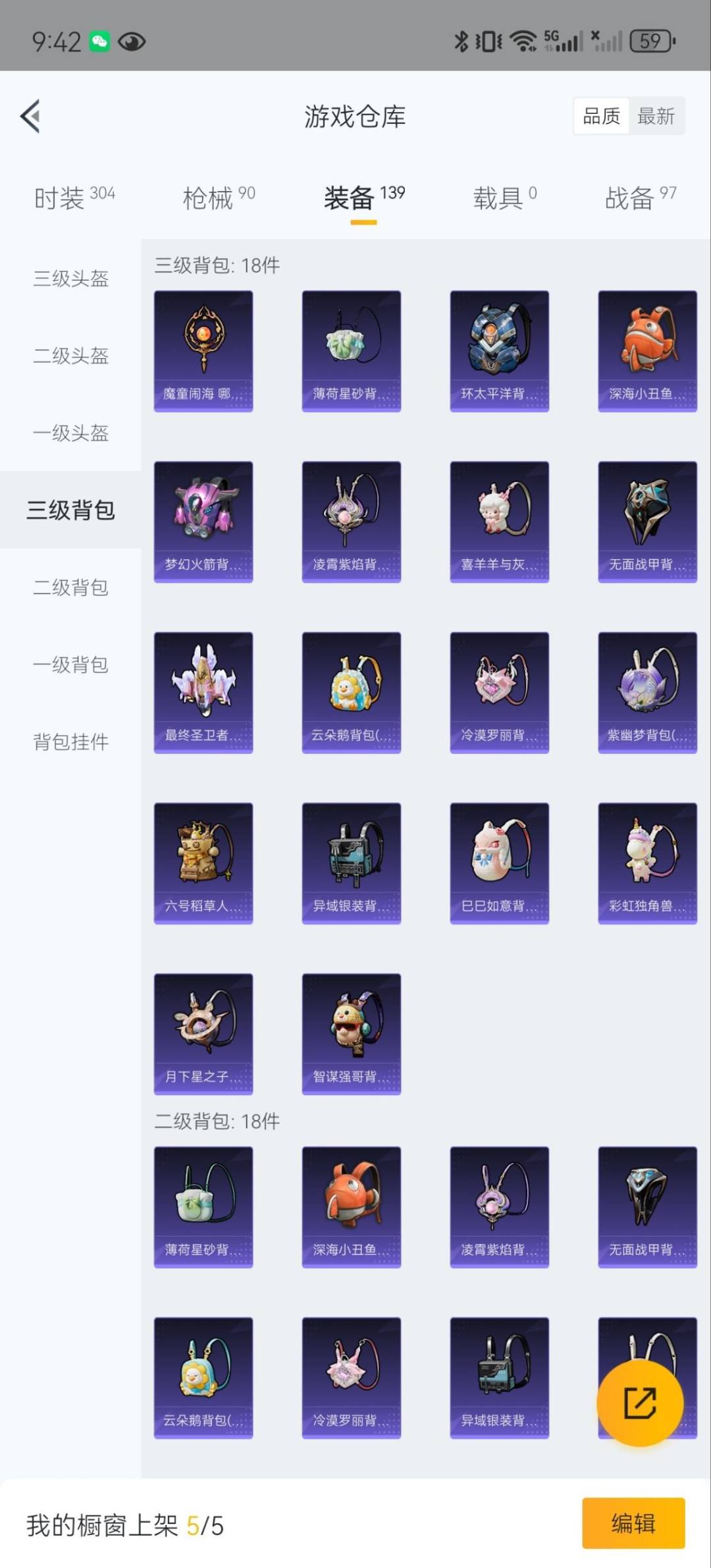Open the 魔童闹海 backpack item

[x=203, y=350]
